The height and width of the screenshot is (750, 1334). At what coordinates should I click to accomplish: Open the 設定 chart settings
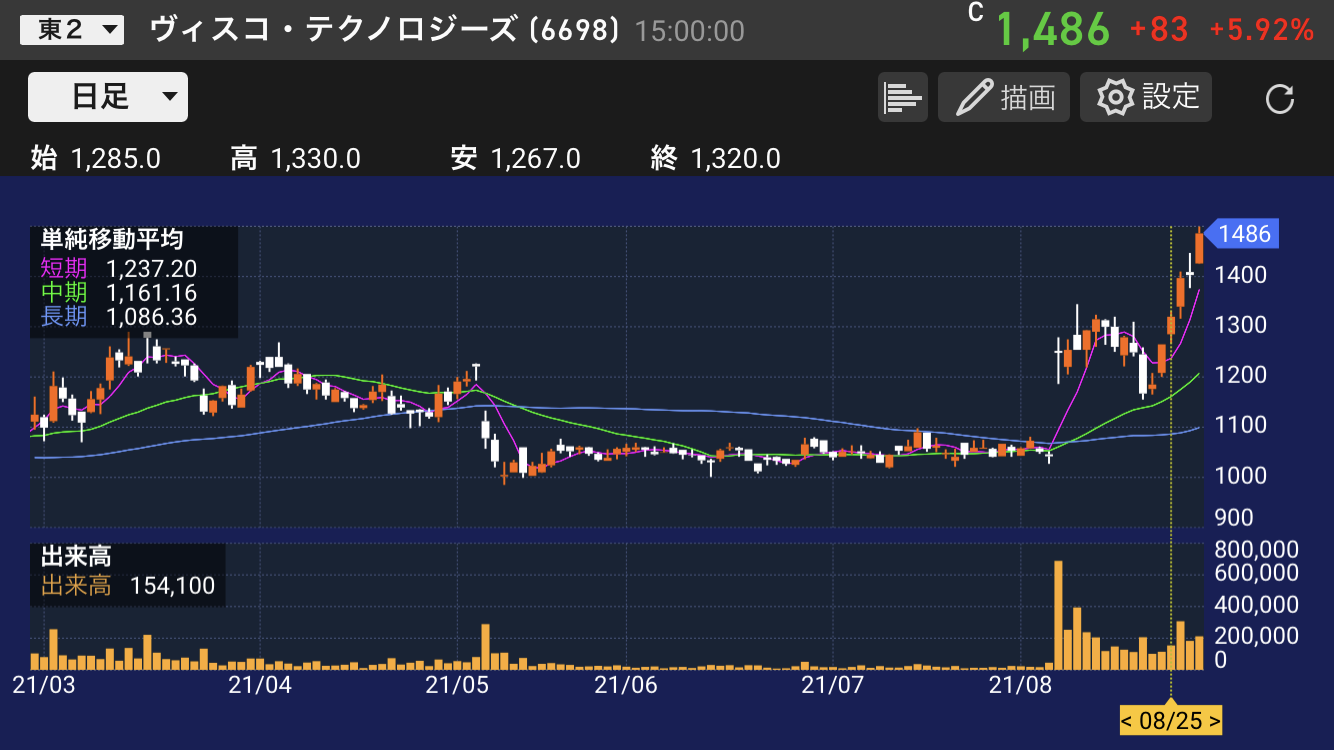click(x=1145, y=97)
